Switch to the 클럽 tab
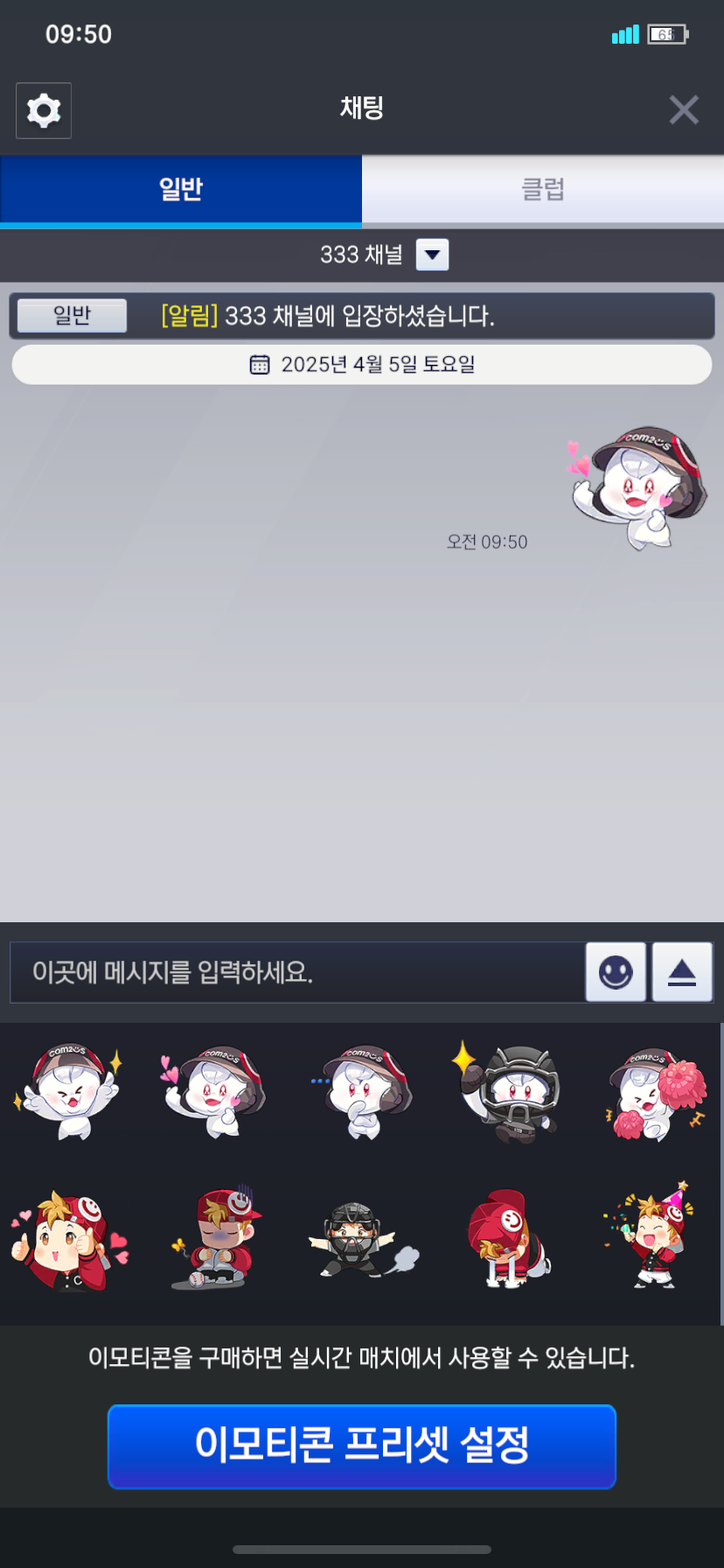The height and width of the screenshot is (1568, 724). [x=542, y=189]
